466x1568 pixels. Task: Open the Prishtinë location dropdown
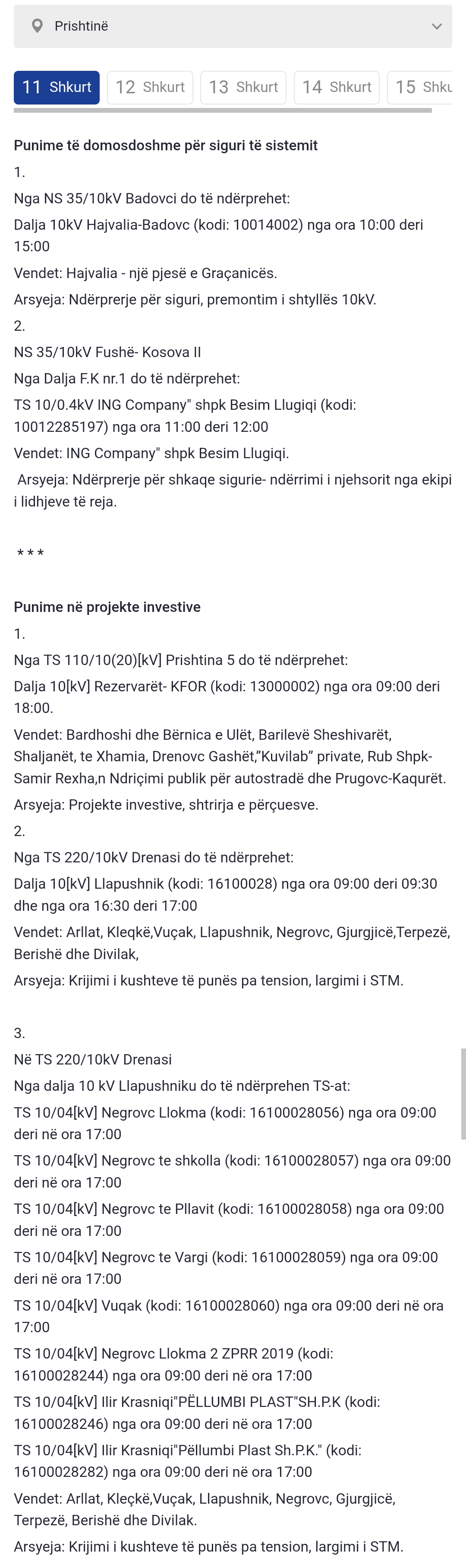(233, 26)
